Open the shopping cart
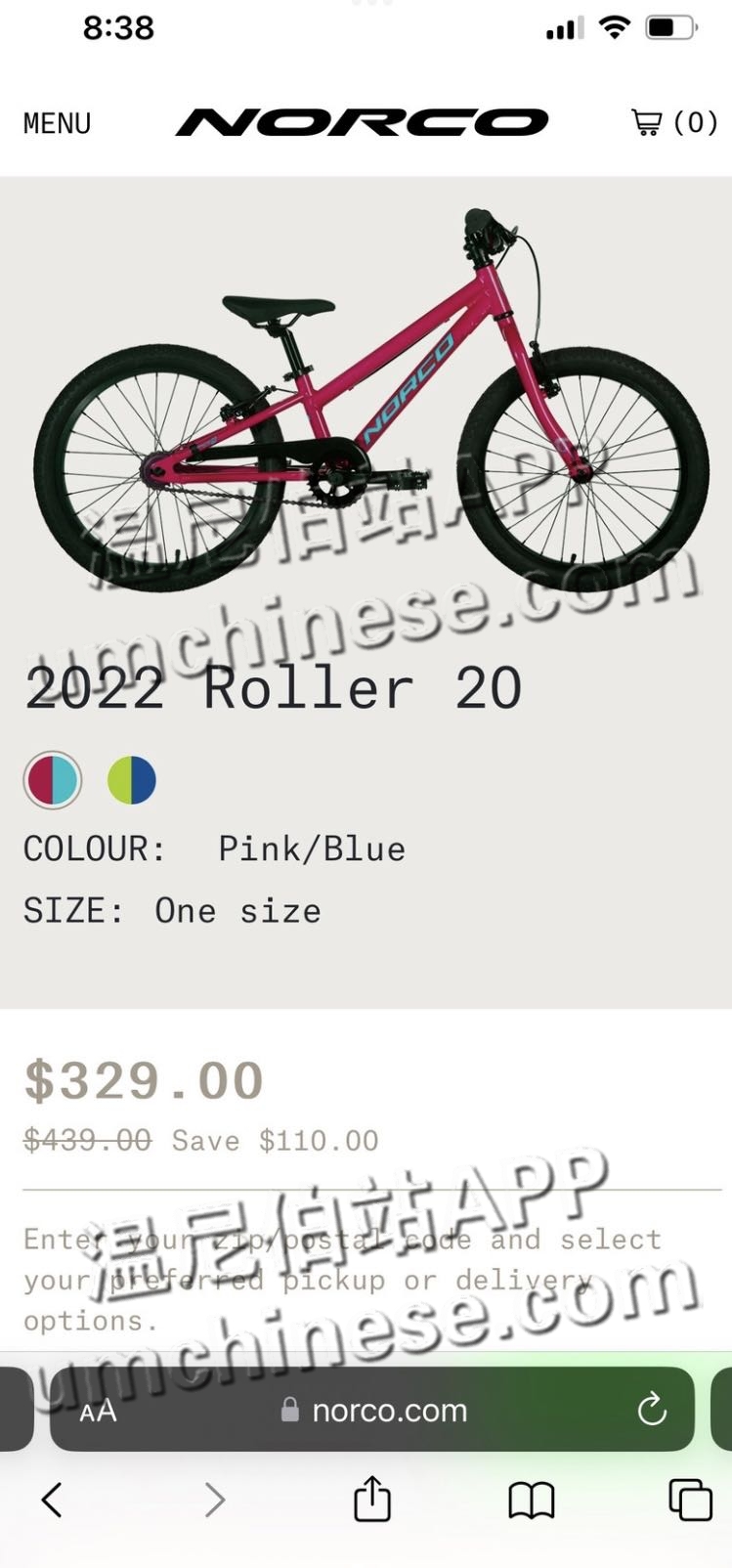732x1568 pixels. 674,122
